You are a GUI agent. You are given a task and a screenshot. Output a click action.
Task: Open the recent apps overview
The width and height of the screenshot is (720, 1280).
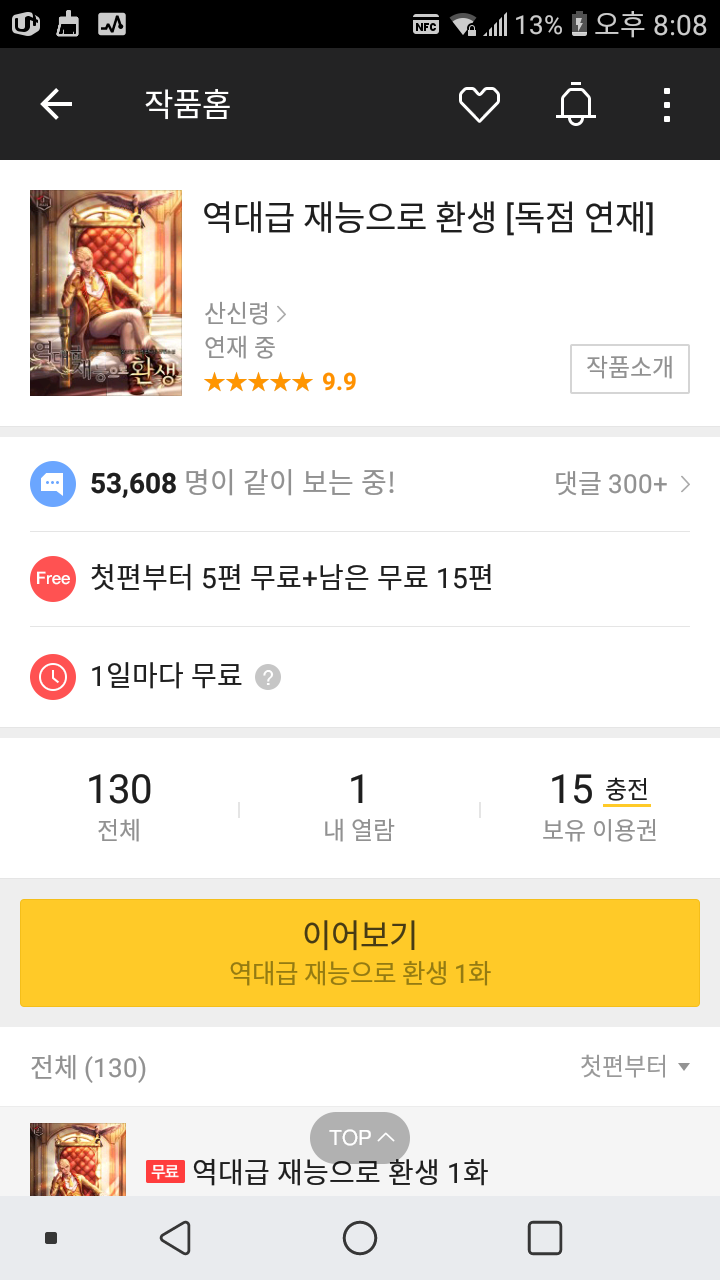click(x=544, y=1238)
